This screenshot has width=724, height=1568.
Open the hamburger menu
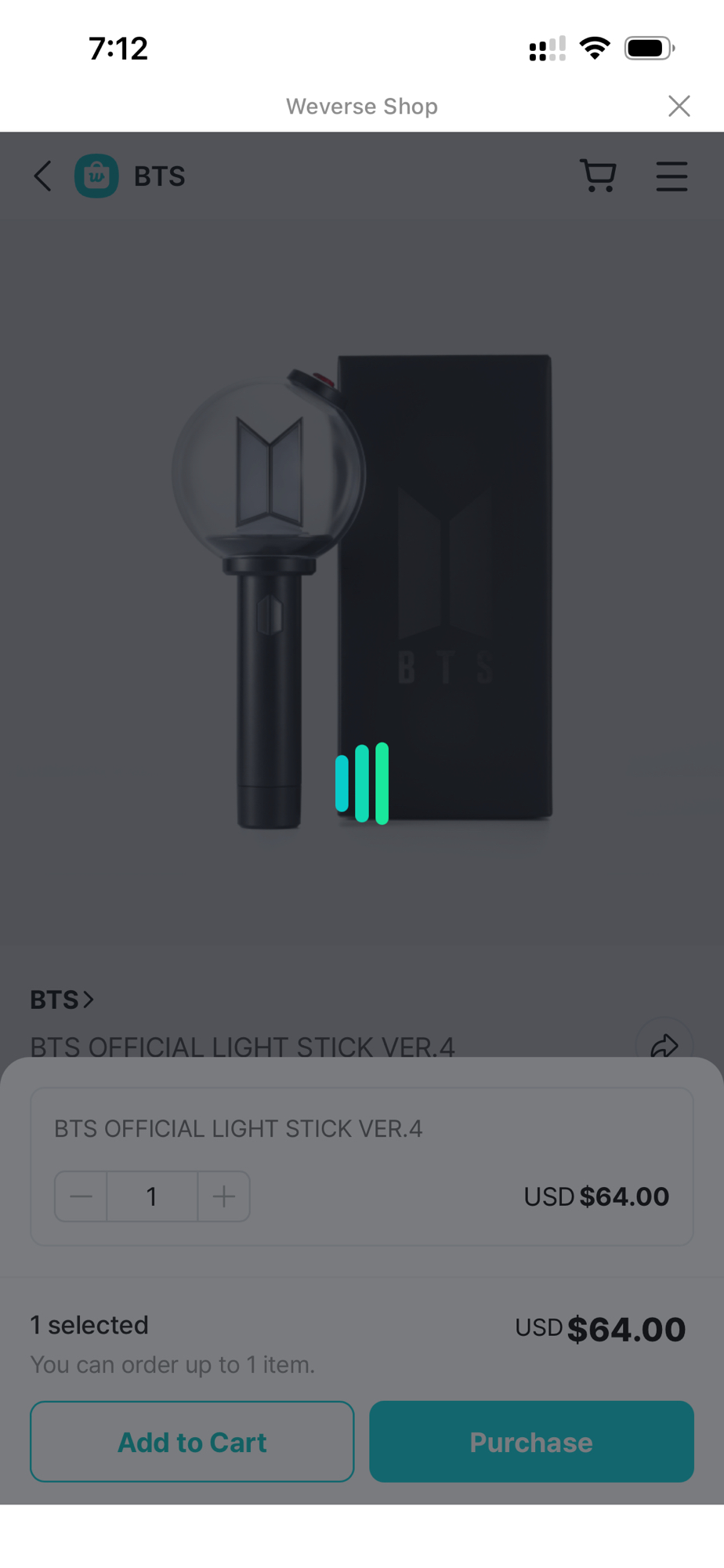pyautogui.click(x=672, y=176)
